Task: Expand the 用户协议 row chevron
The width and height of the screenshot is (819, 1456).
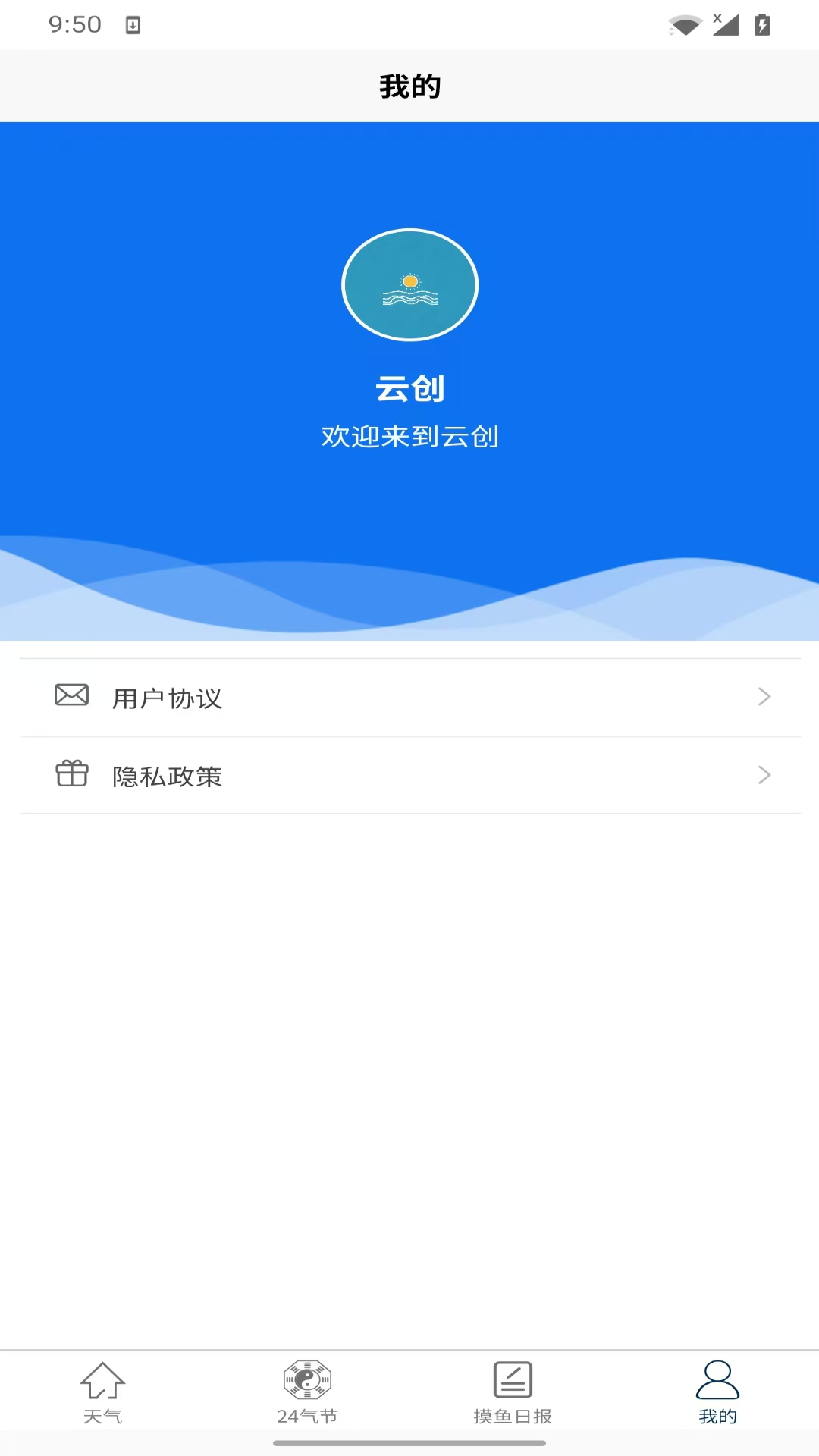Action: pos(764,696)
